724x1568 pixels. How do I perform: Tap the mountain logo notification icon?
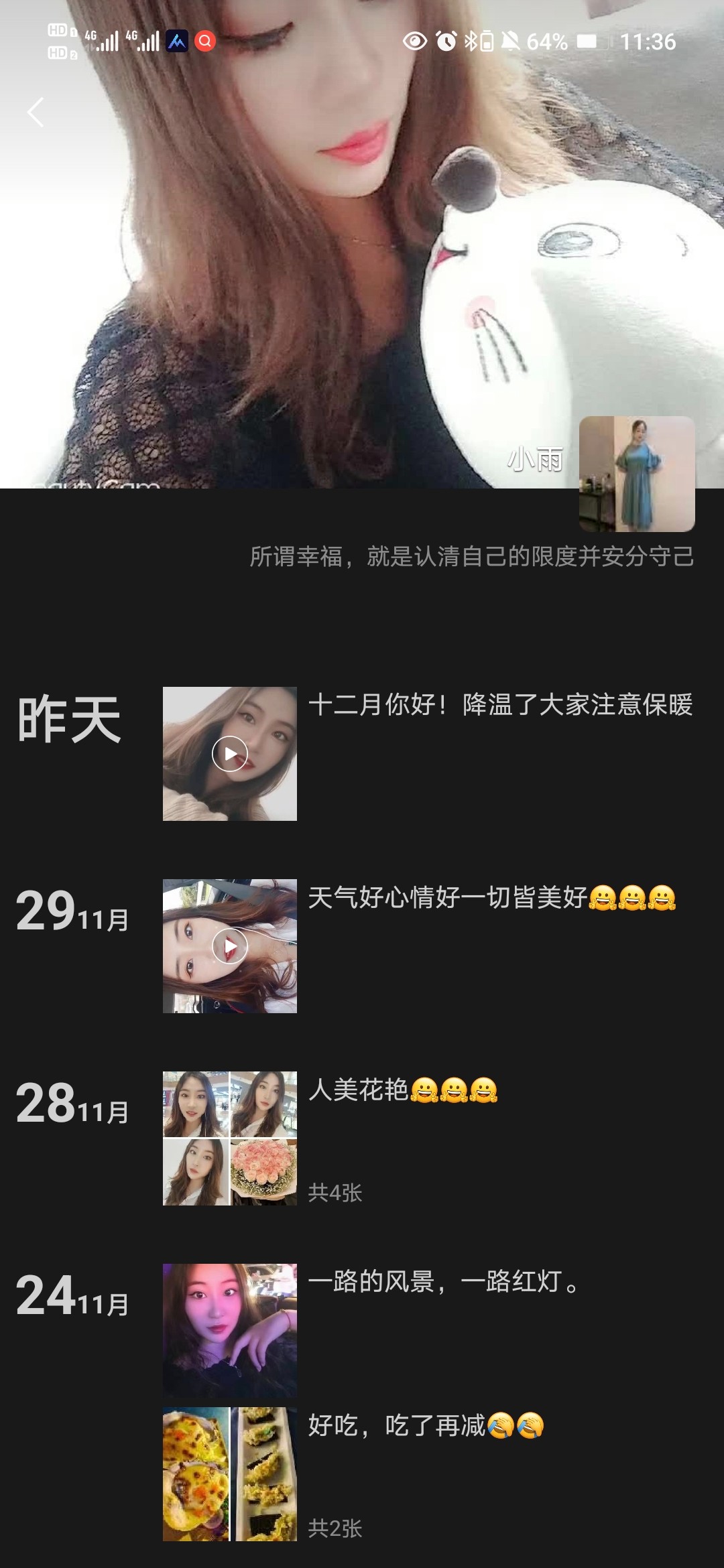coord(178,40)
